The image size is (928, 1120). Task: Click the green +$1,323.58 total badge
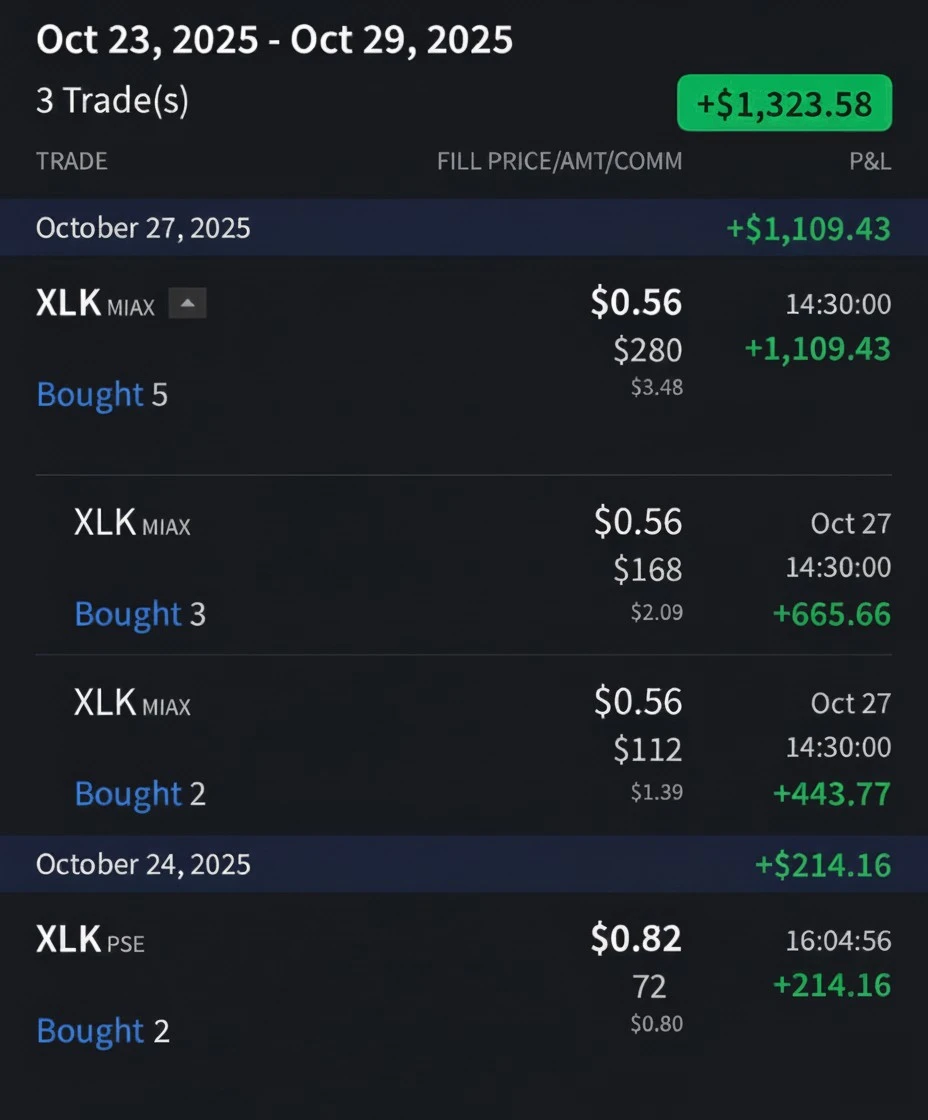[x=784, y=102]
